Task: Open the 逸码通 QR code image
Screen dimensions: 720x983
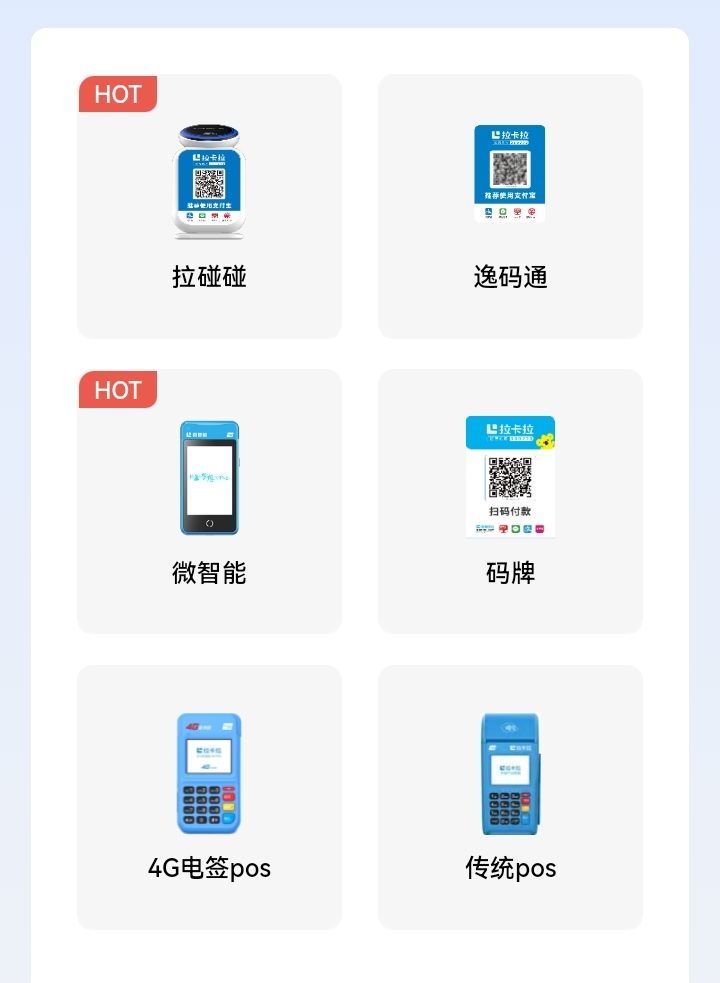Action: click(x=510, y=172)
